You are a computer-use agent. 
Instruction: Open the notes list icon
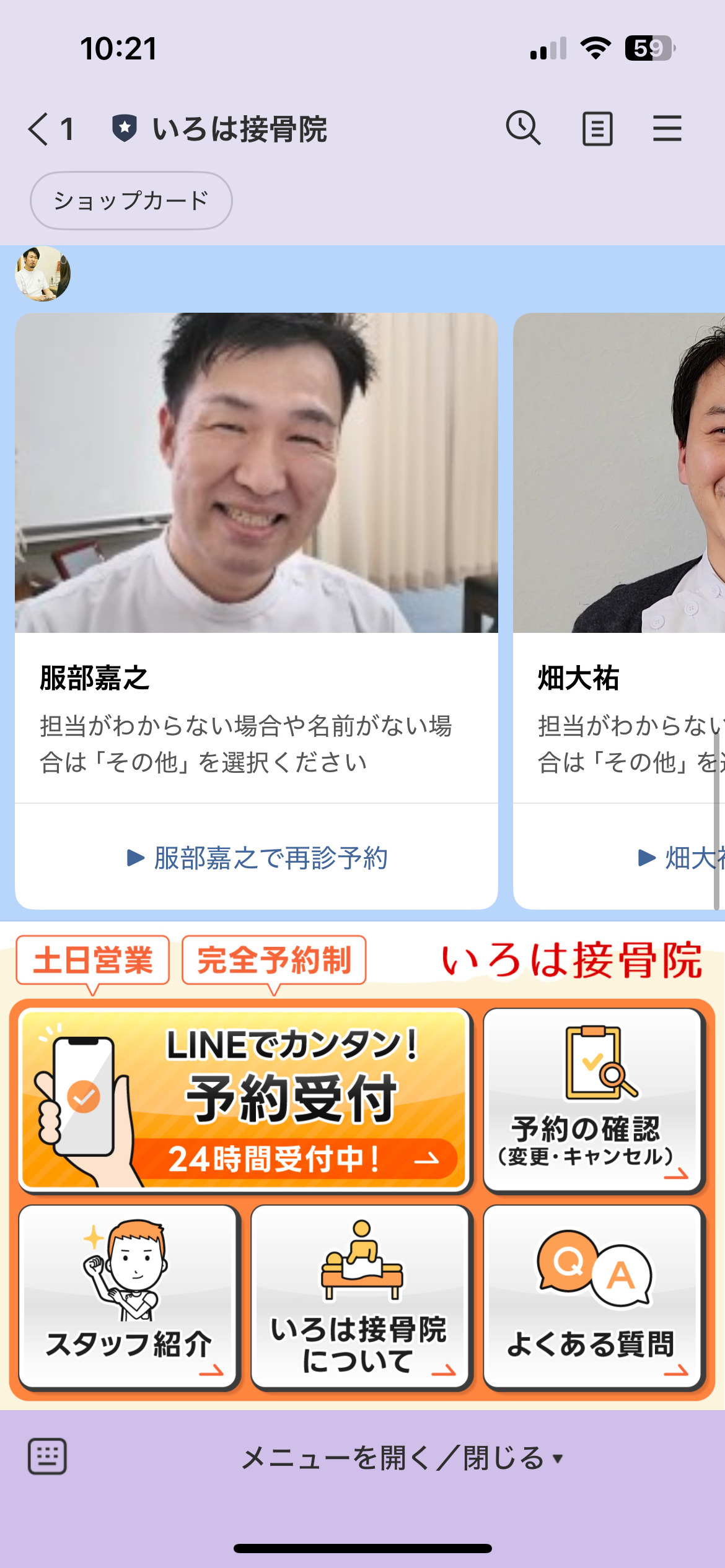pos(597,129)
